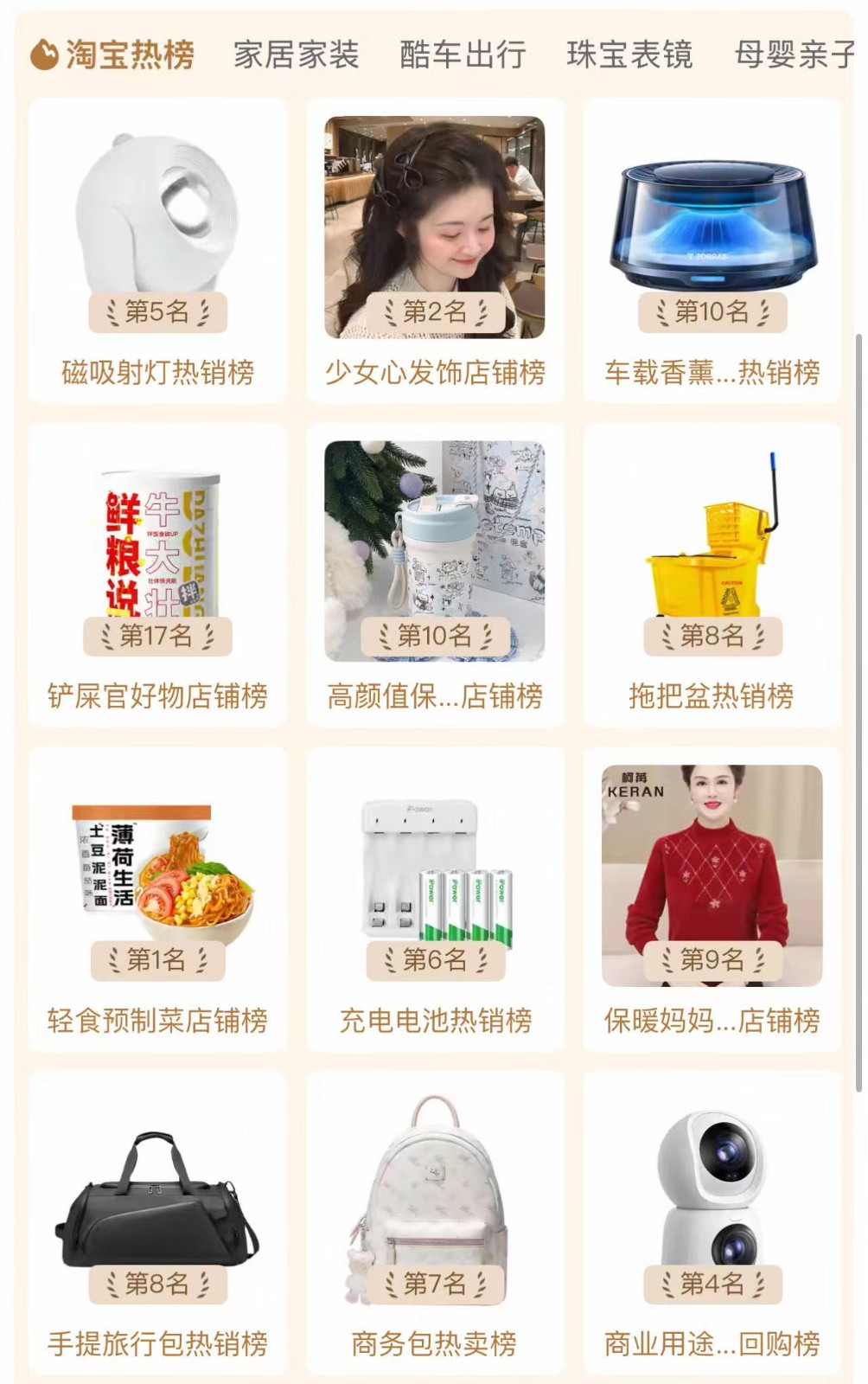868x1384 pixels.
Task: Select the 充电电池热销榜 card
Action: pos(435,899)
